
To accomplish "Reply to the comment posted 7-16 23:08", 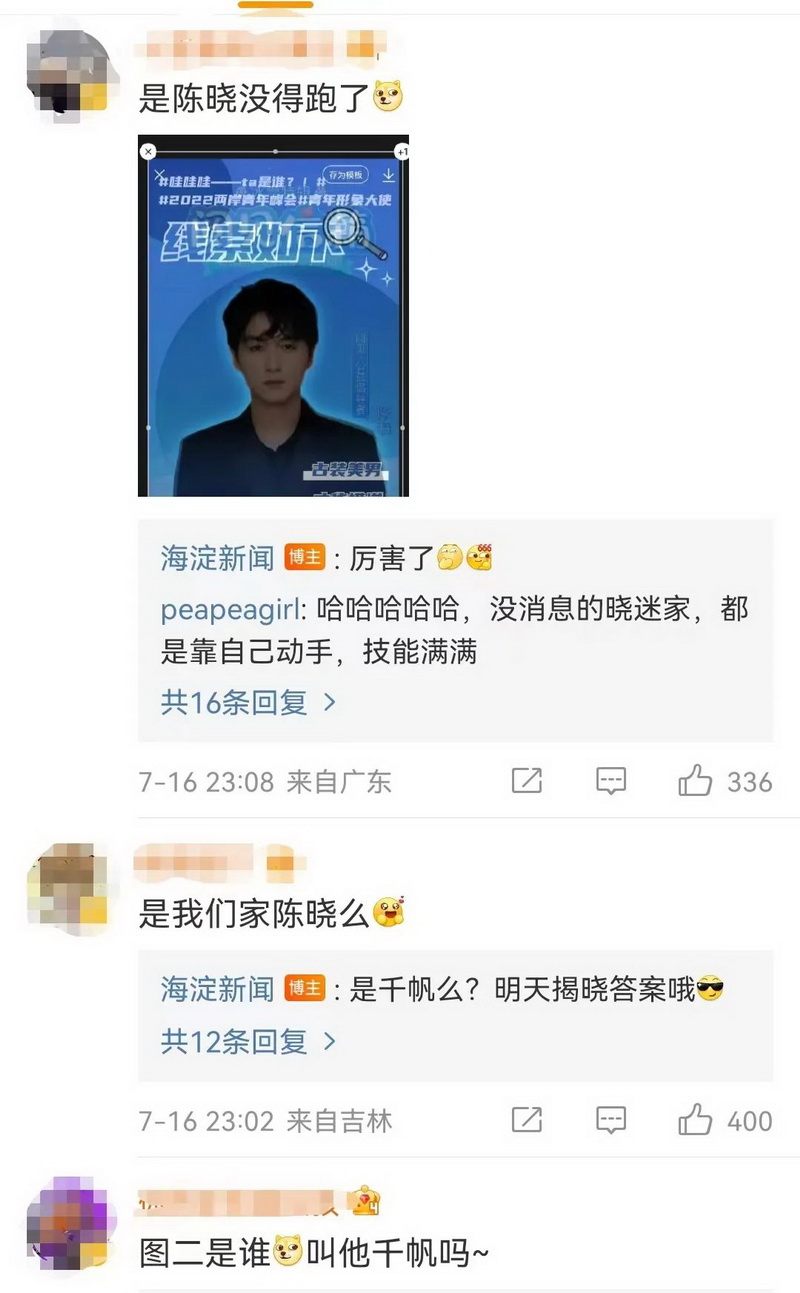I will [611, 782].
